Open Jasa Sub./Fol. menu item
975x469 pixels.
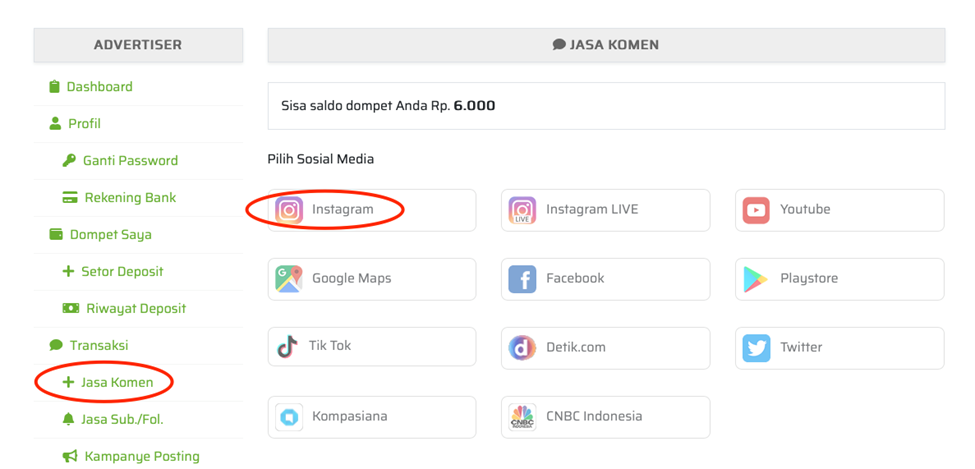(122, 420)
